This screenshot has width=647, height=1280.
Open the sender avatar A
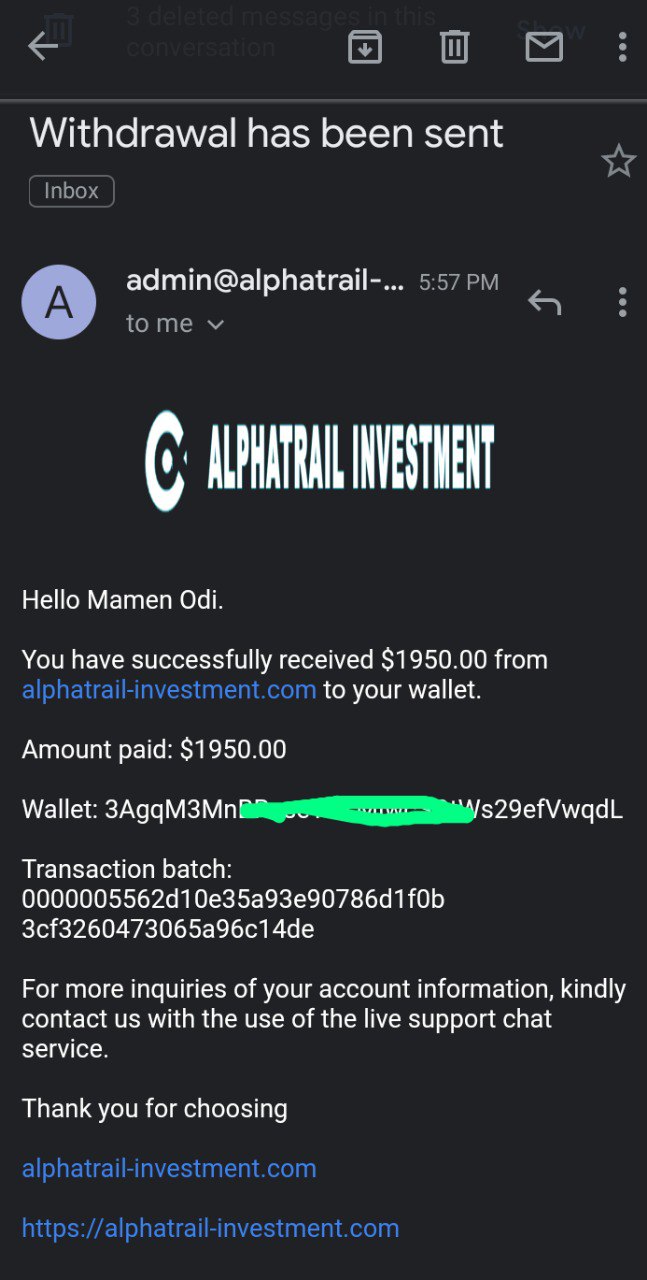point(59,302)
